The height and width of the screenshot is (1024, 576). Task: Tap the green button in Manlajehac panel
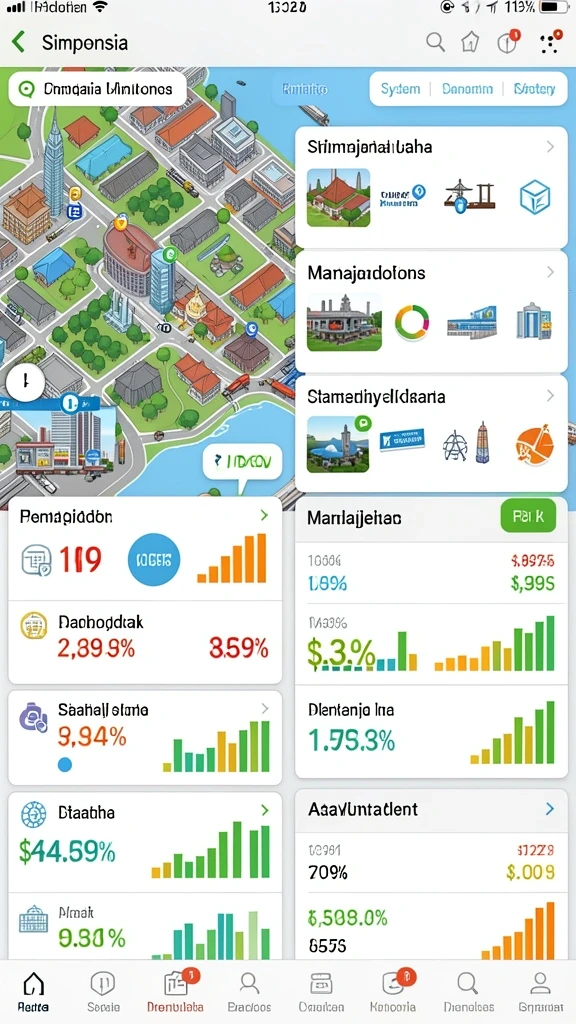tap(528, 515)
